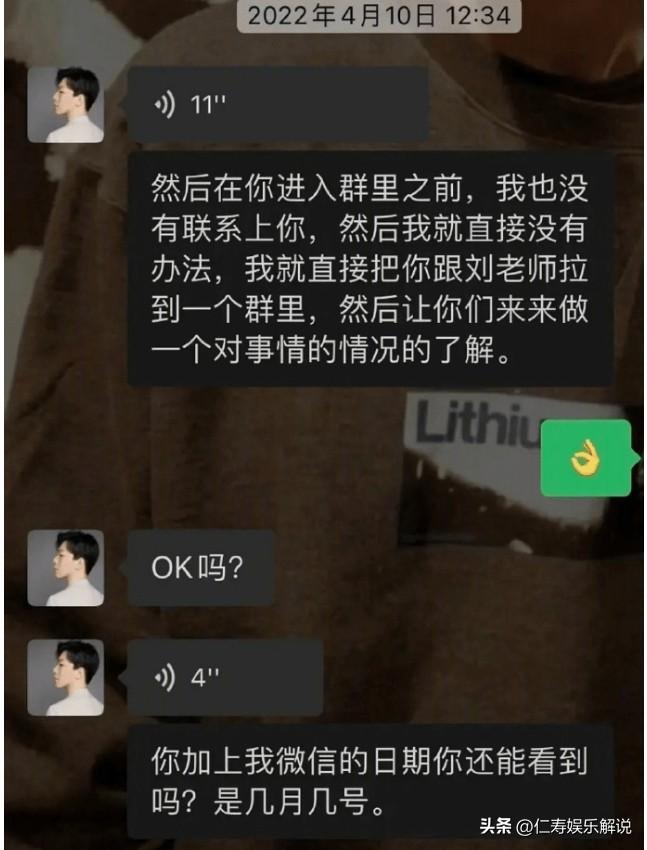Open sender's avatar beside the 11'' voice message
Viewport: 647px width, 850px height.
click(x=65, y=105)
